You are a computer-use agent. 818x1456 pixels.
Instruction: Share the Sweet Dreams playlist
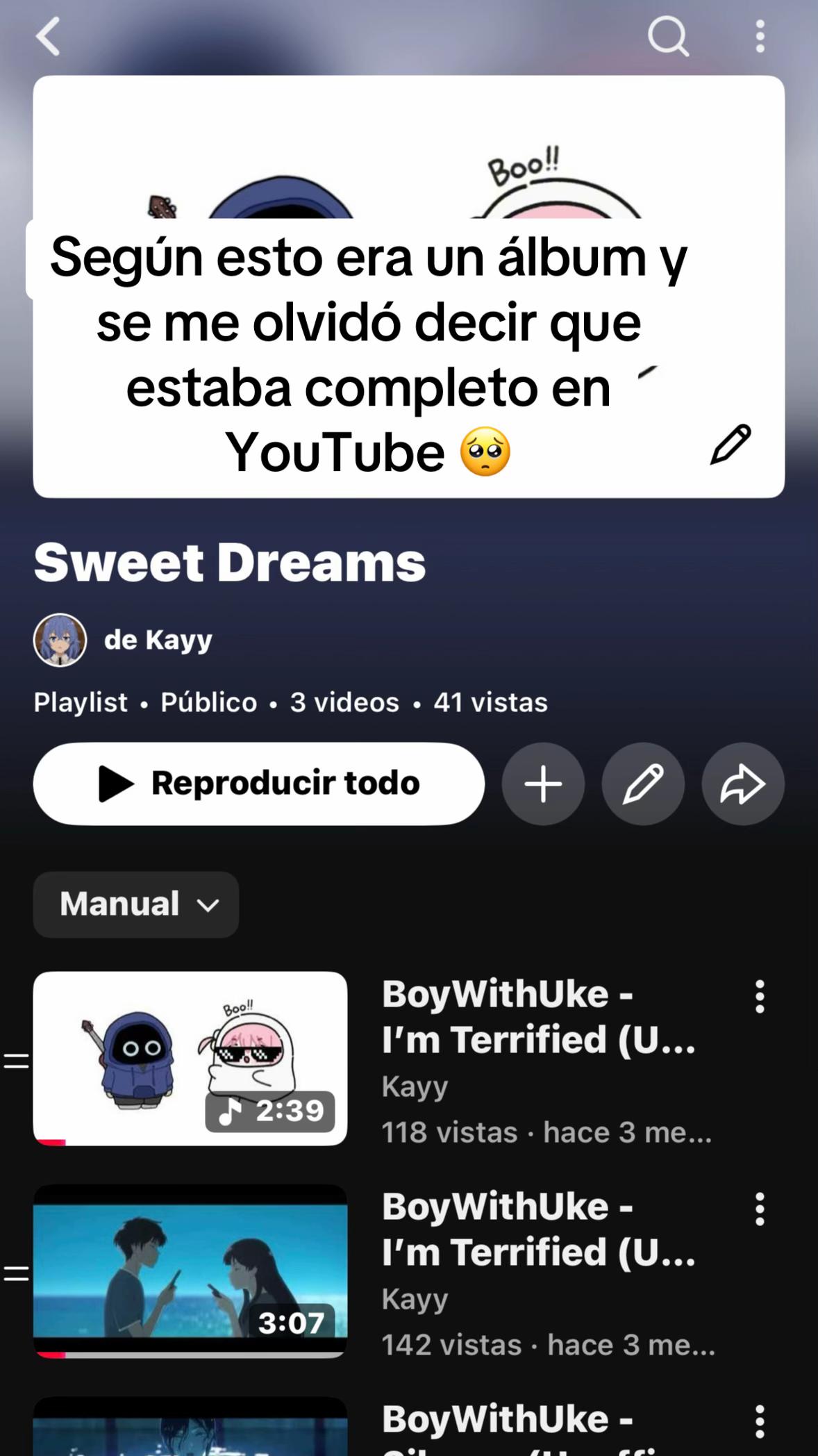coord(743,784)
